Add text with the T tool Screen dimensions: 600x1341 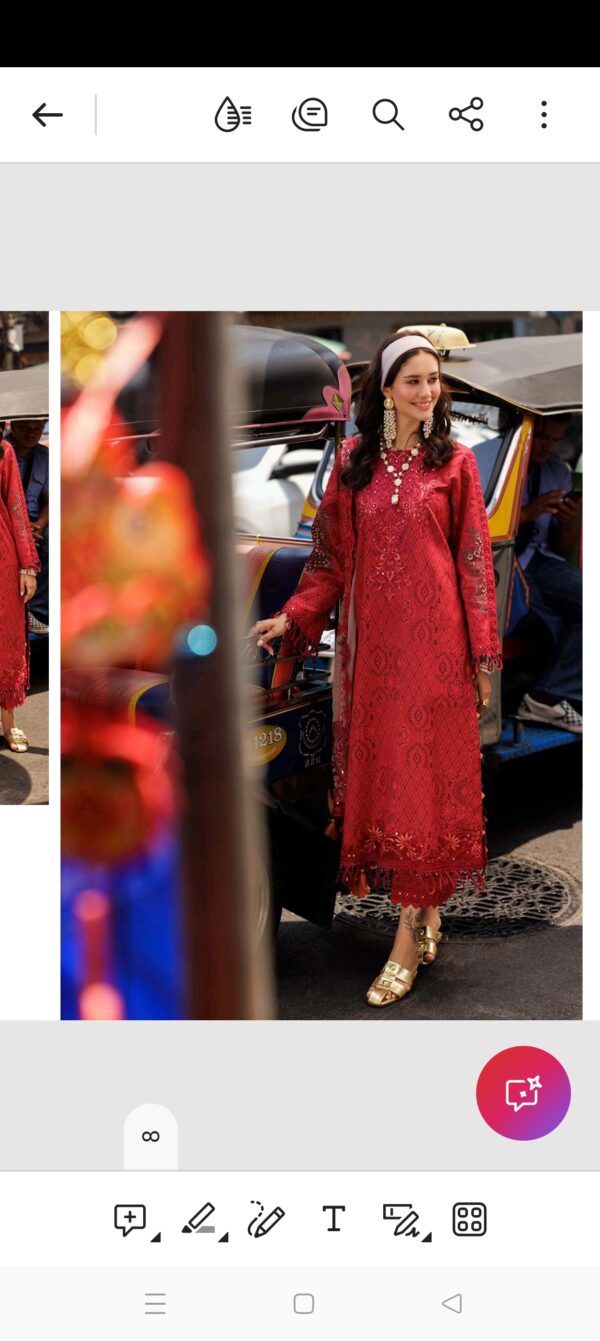pos(333,1219)
